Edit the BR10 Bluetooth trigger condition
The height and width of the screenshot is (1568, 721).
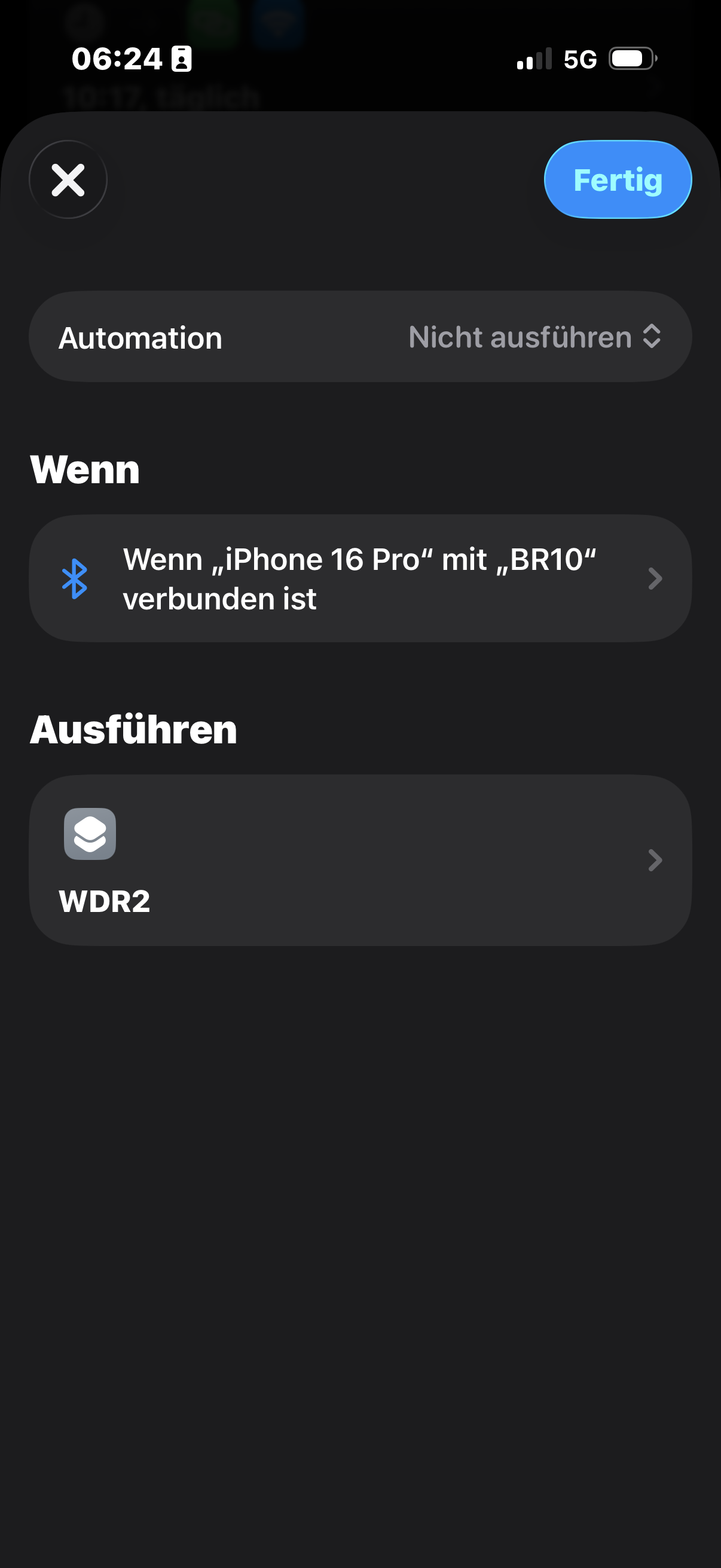pyautogui.click(x=360, y=578)
